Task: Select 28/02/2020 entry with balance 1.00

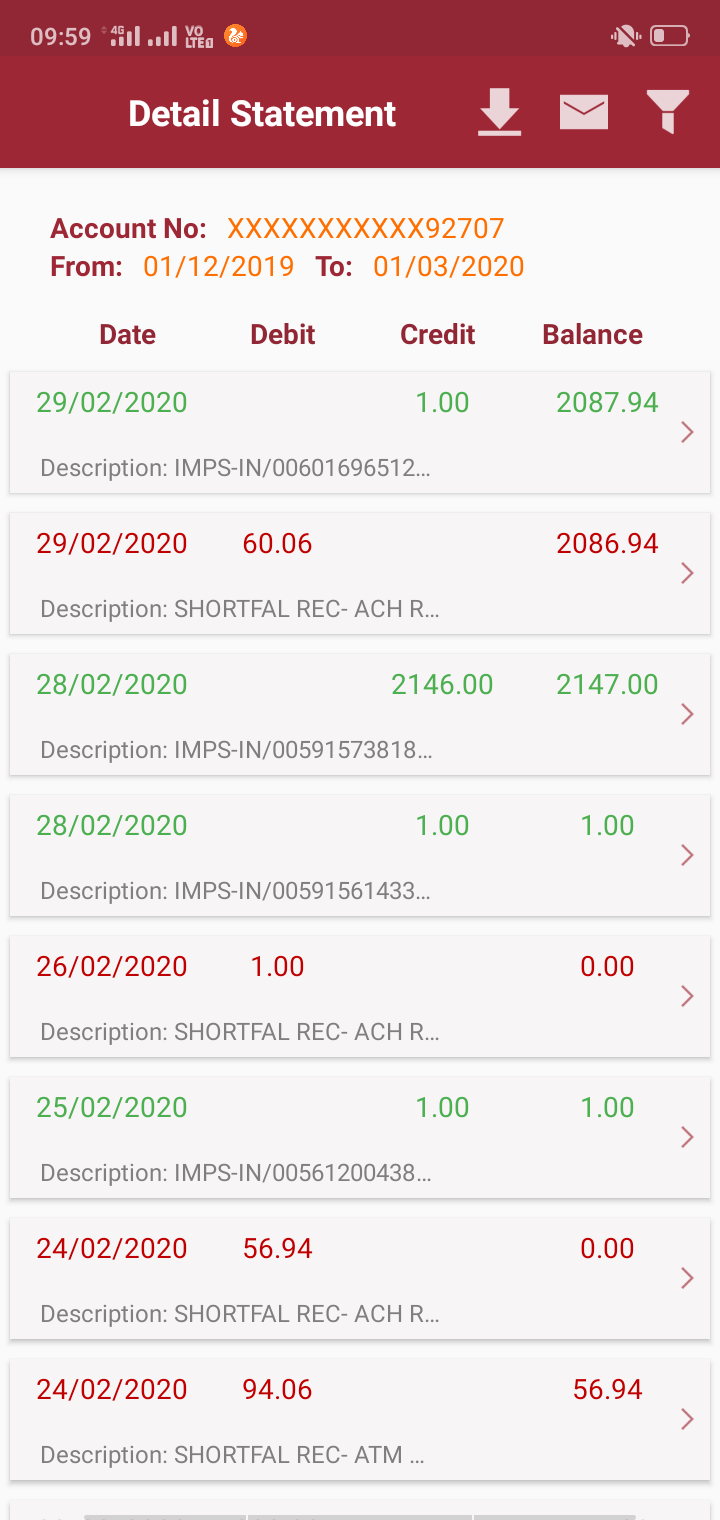Action: (360, 855)
